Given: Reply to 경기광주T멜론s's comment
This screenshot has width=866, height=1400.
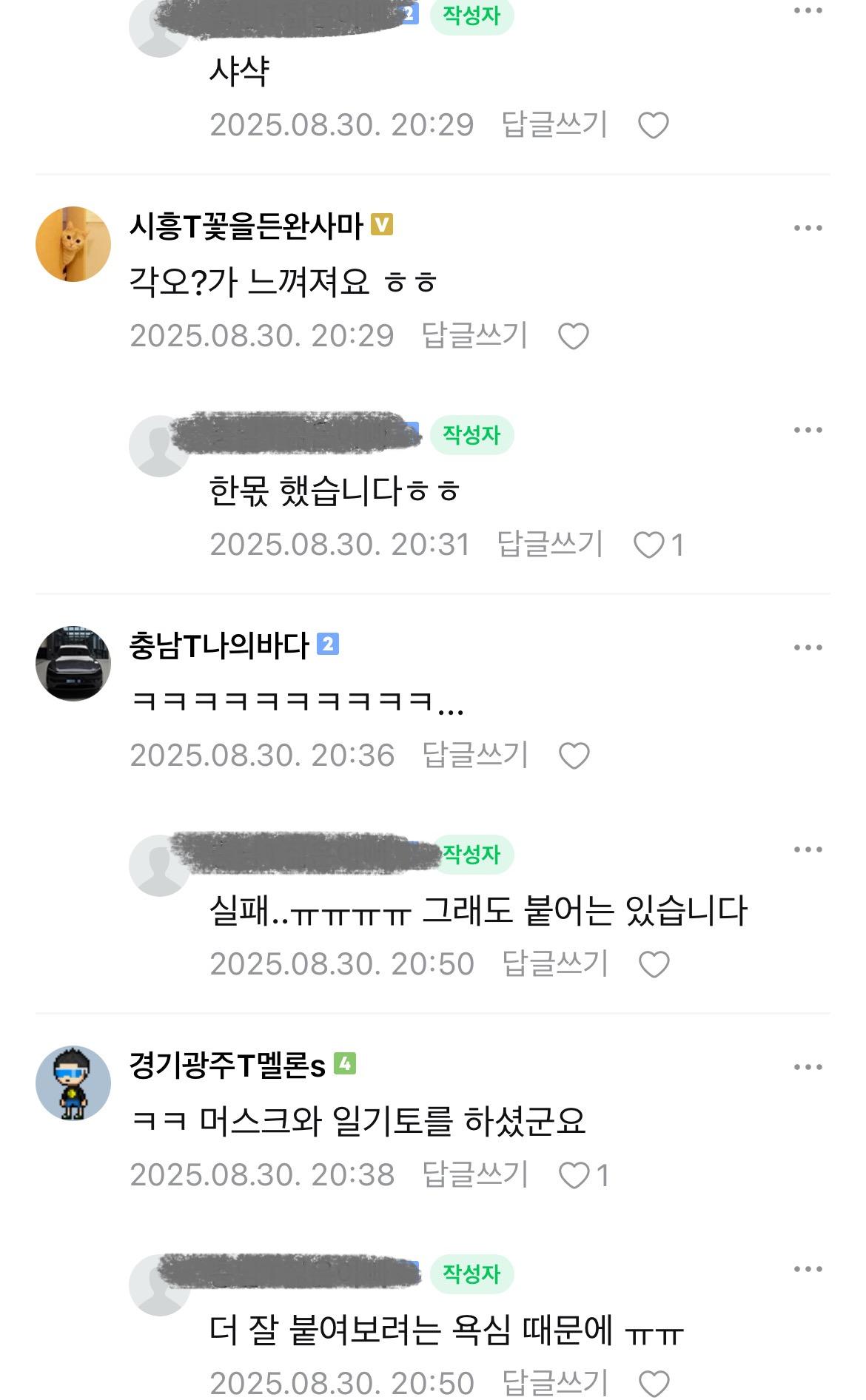Looking at the screenshot, I should (x=474, y=1175).
